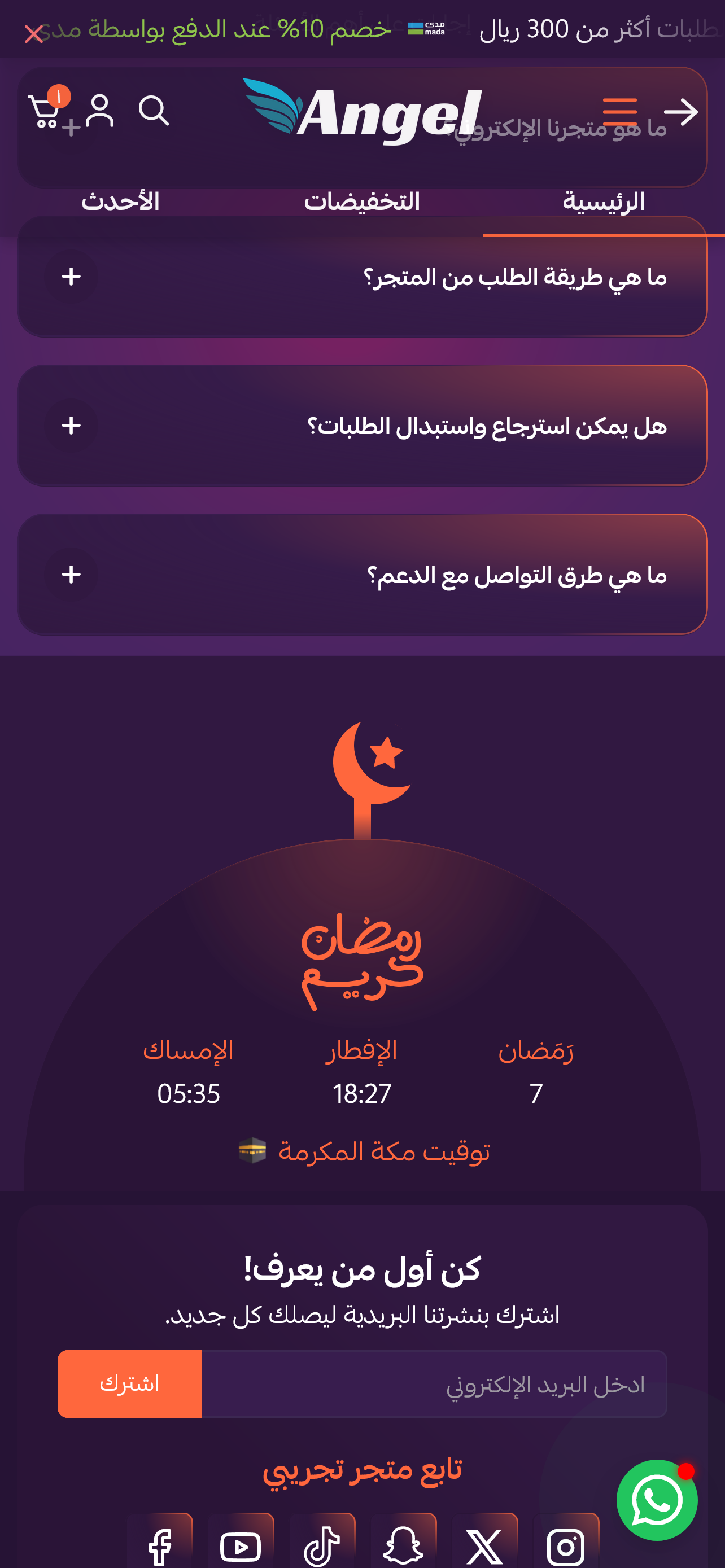Expand ما هي طريقة الطلب من المتجر؟
The image size is (725, 1568).
click(x=71, y=277)
